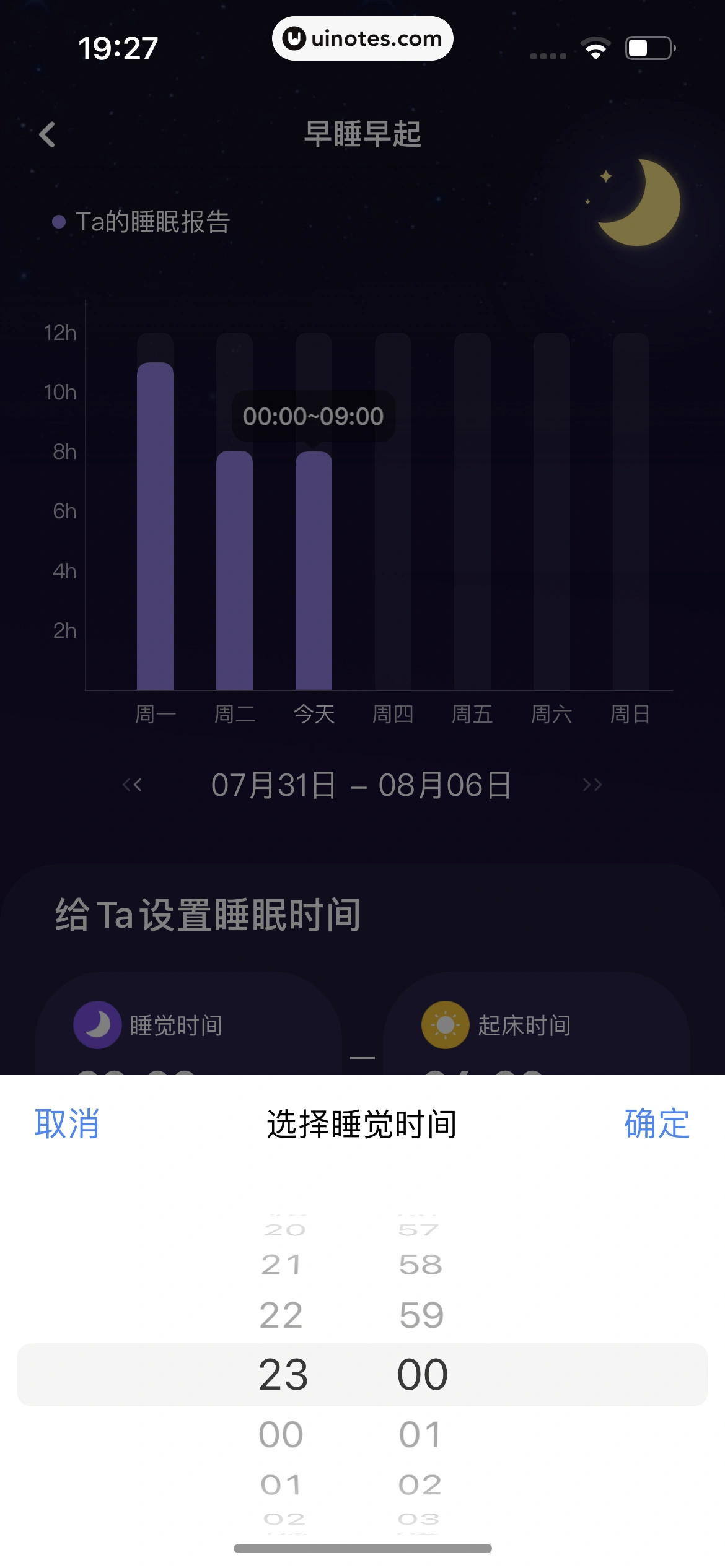Go to the next week with the >> arrow
725x1568 pixels.
593,783
